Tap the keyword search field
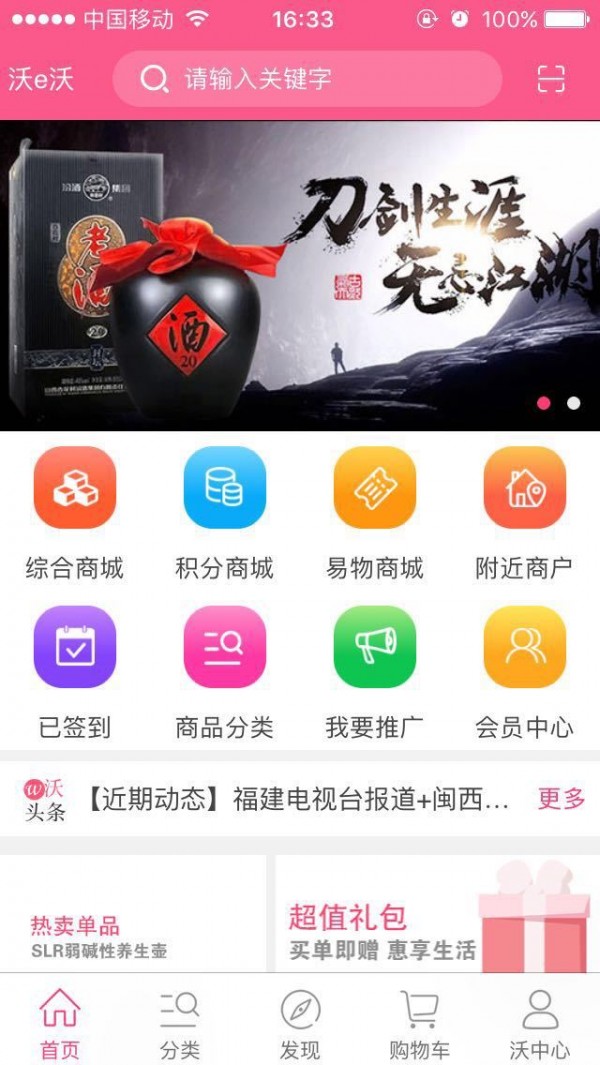This screenshot has width=600, height=1065. (306, 79)
